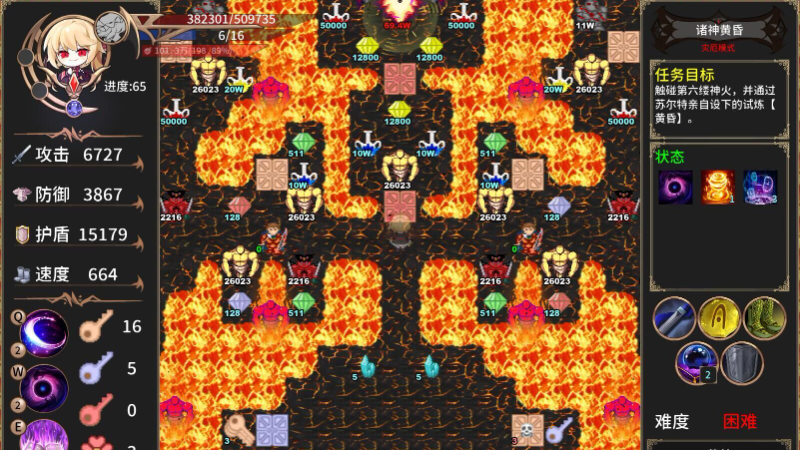Screen dimensions: 800x450
Task: Activate the W dark vortex skill
Action: point(44,387)
